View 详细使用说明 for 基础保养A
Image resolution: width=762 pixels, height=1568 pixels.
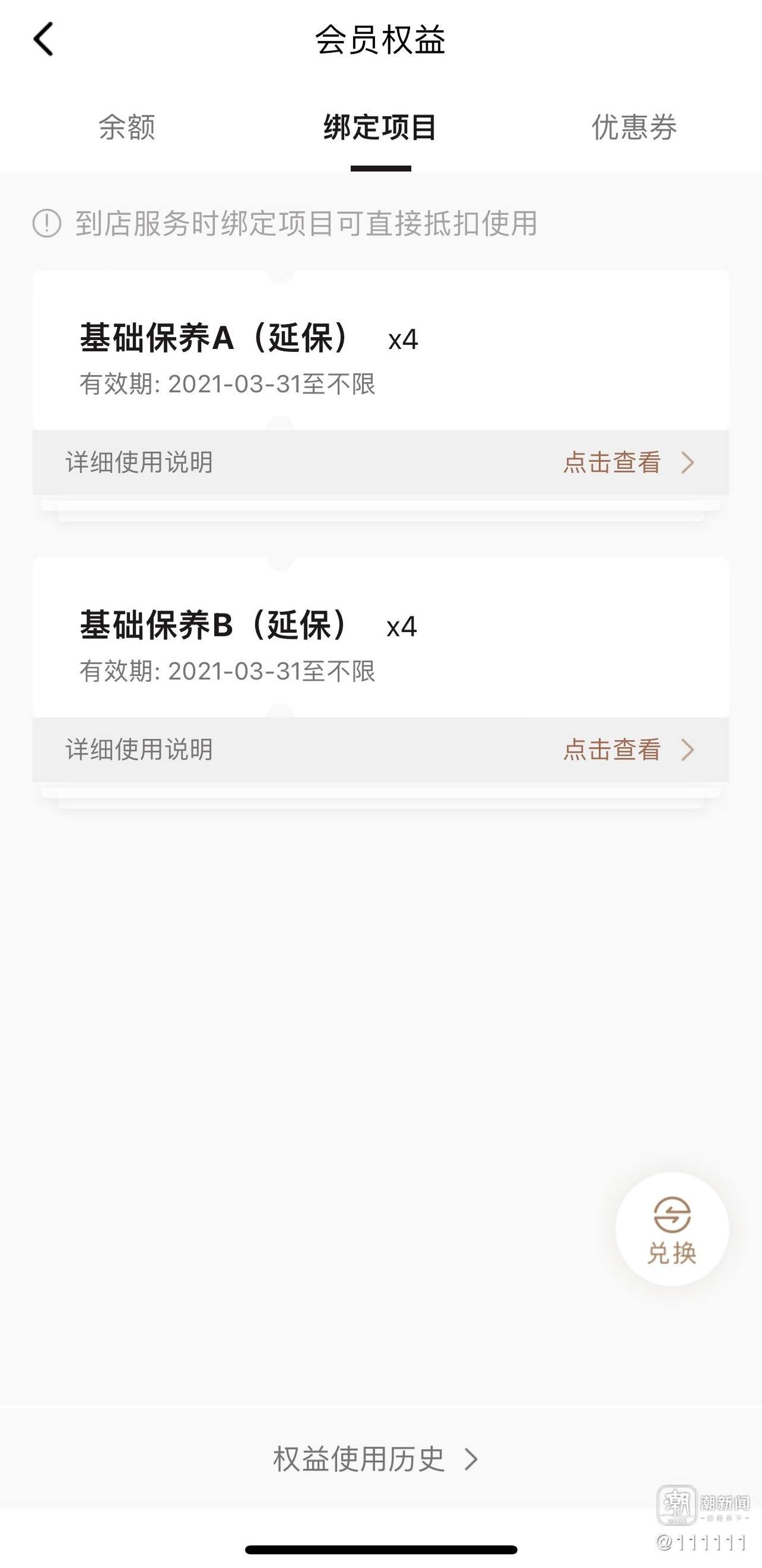381,463
